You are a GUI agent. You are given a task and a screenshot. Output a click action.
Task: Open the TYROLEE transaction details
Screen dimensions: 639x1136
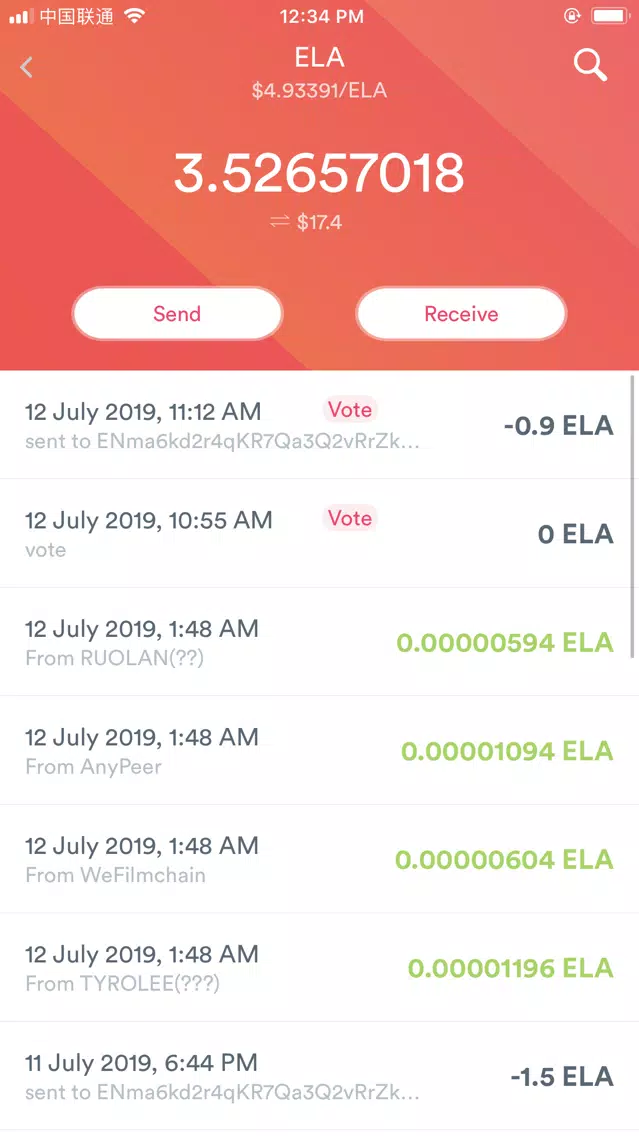(x=320, y=968)
